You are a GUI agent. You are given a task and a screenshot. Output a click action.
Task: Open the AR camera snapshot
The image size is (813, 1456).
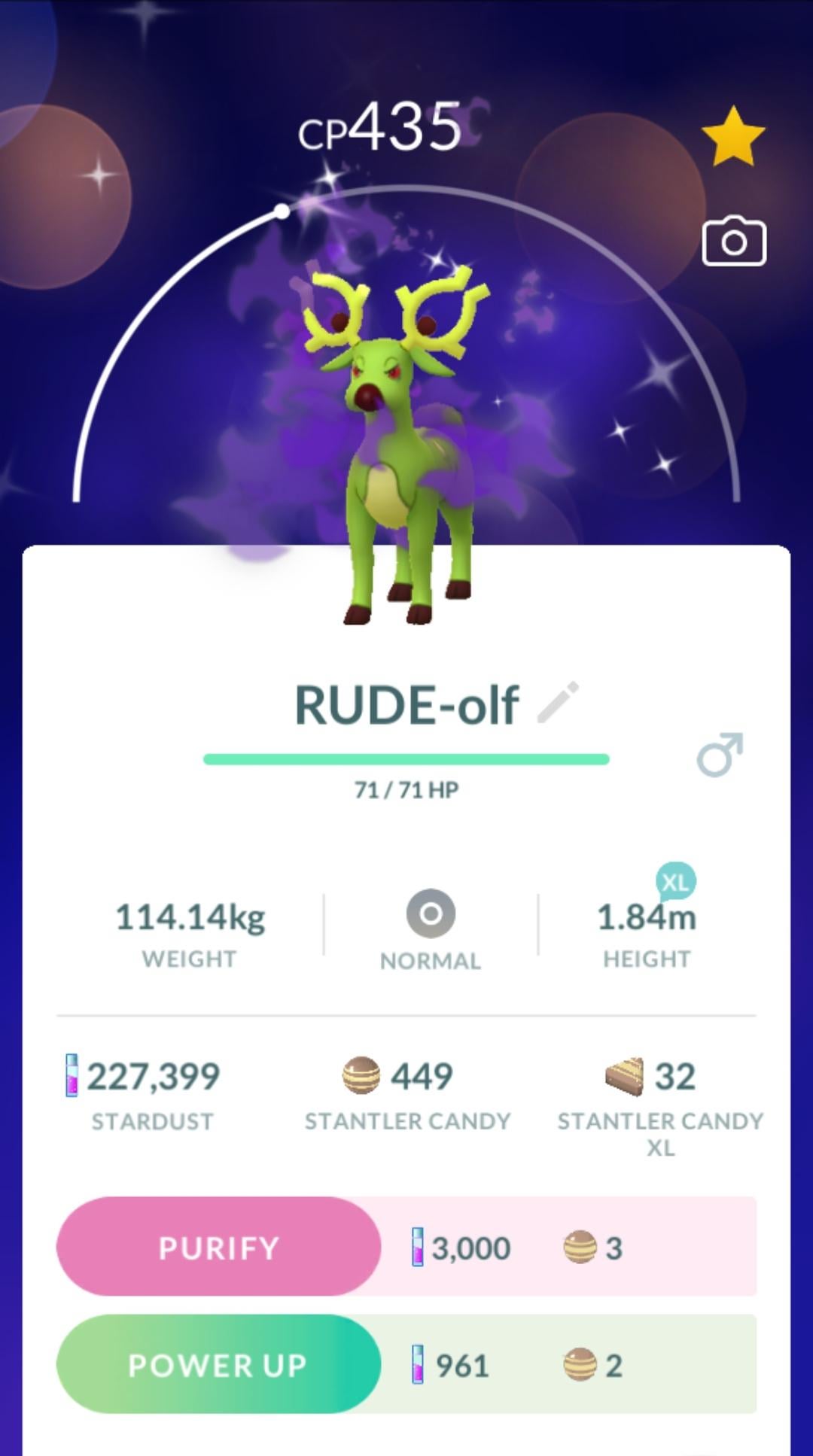coord(734,242)
